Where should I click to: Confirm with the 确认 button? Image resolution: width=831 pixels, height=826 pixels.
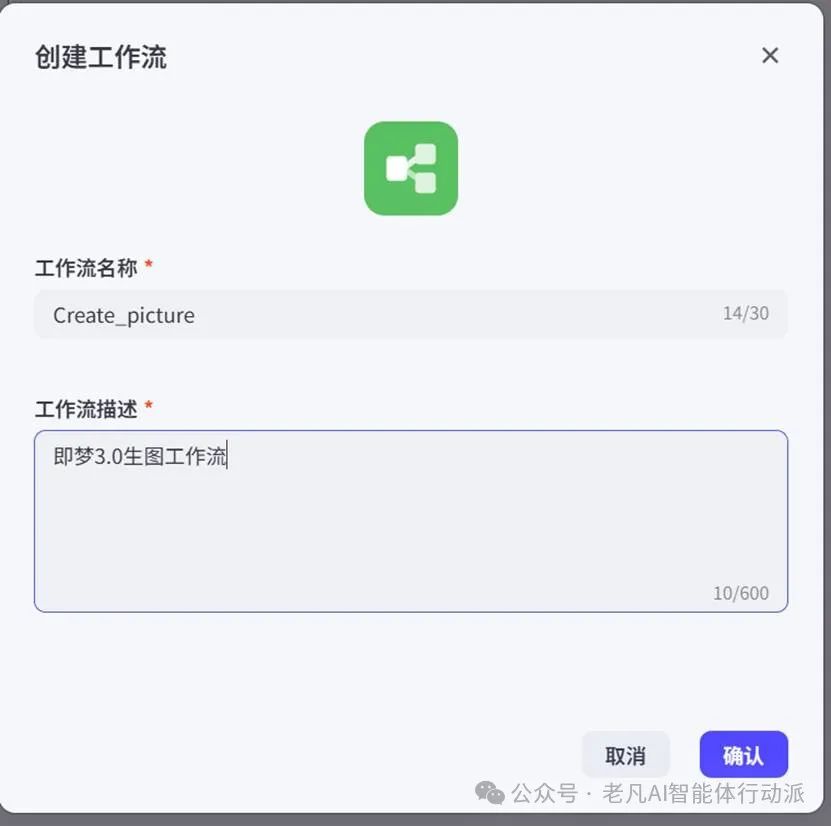coord(743,755)
